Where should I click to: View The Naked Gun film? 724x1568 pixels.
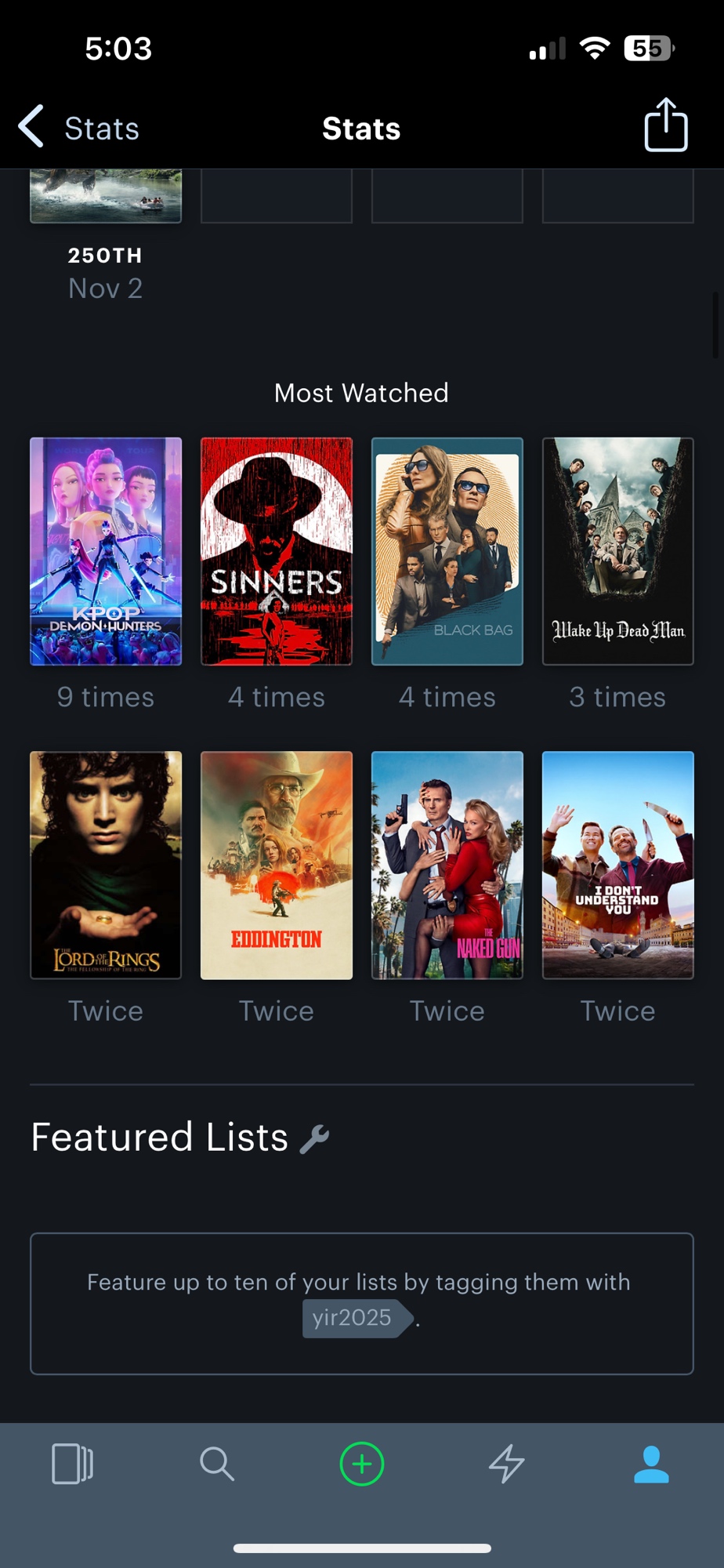click(x=447, y=865)
